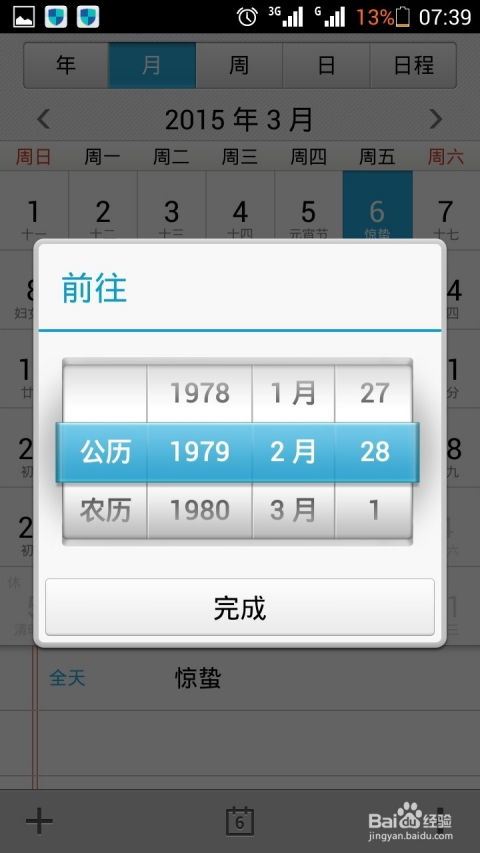Open the 日程 agenda tab
The width and height of the screenshot is (480, 853).
413,65
